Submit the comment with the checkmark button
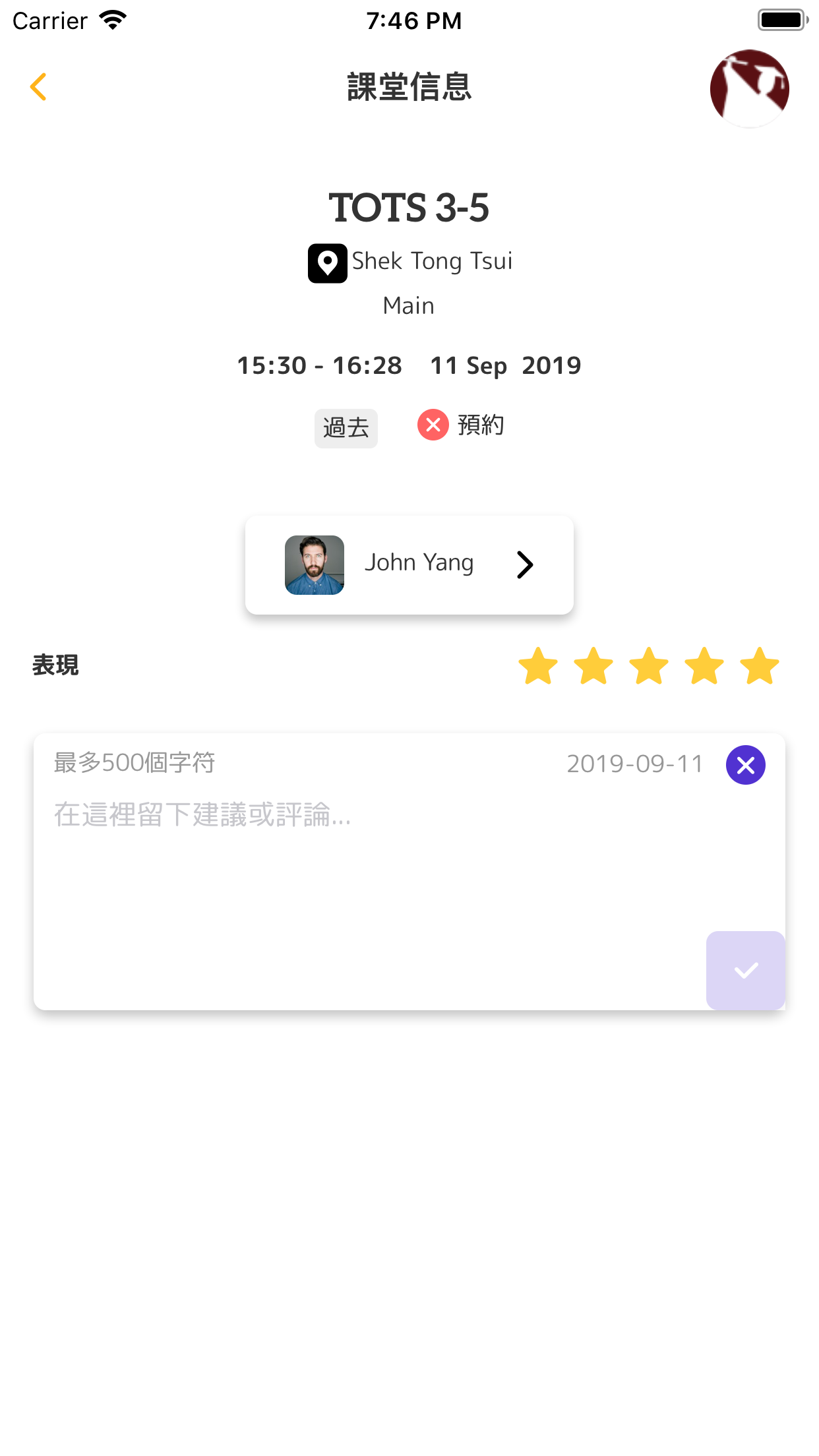 pos(745,970)
